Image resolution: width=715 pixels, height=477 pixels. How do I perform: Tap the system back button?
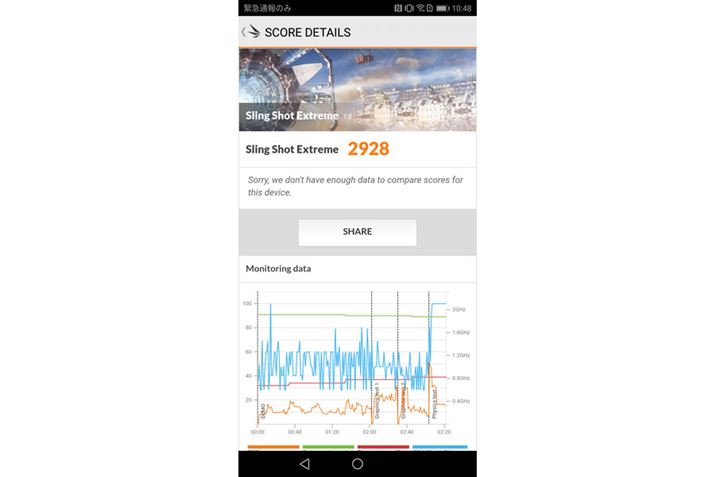(x=305, y=464)
